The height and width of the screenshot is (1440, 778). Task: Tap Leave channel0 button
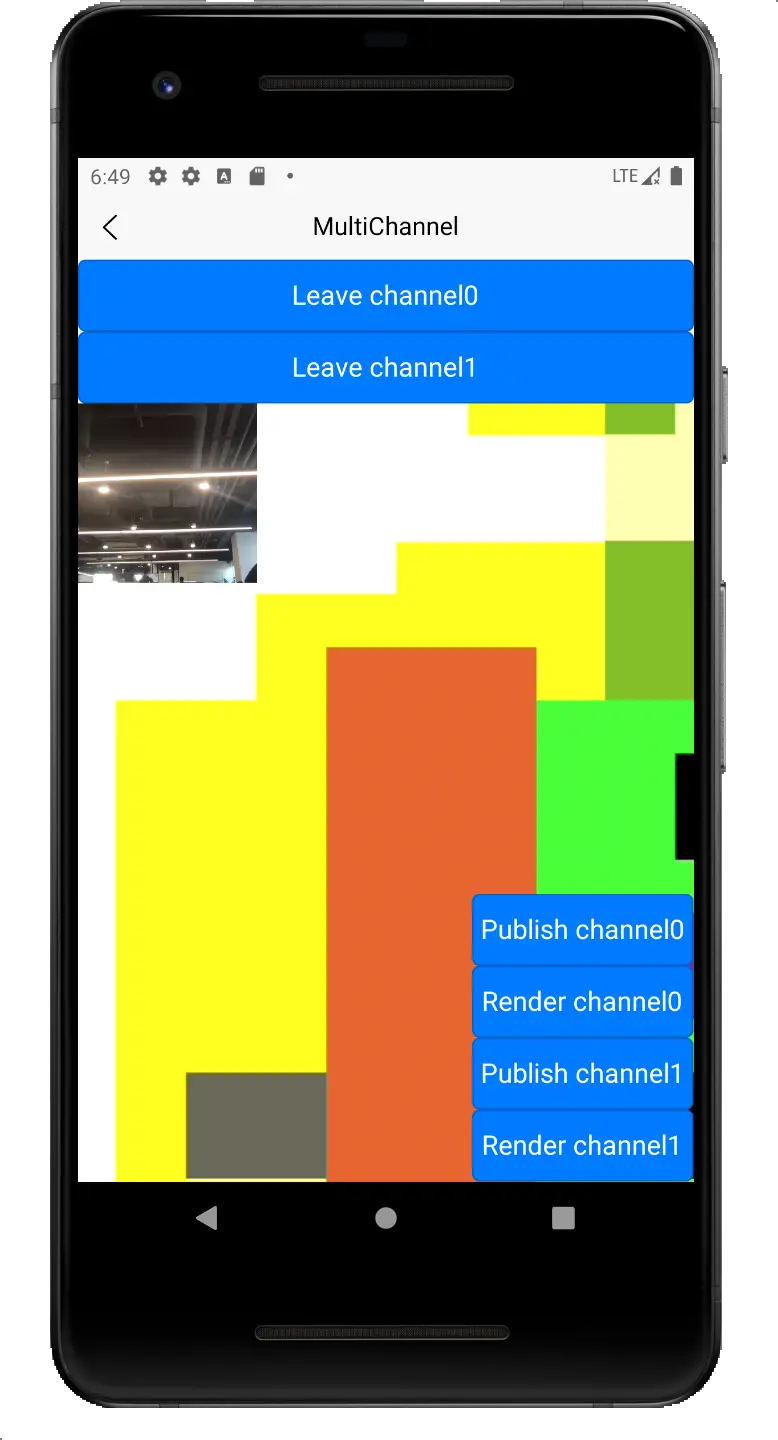pyautogui.click(x=385, y=296)
